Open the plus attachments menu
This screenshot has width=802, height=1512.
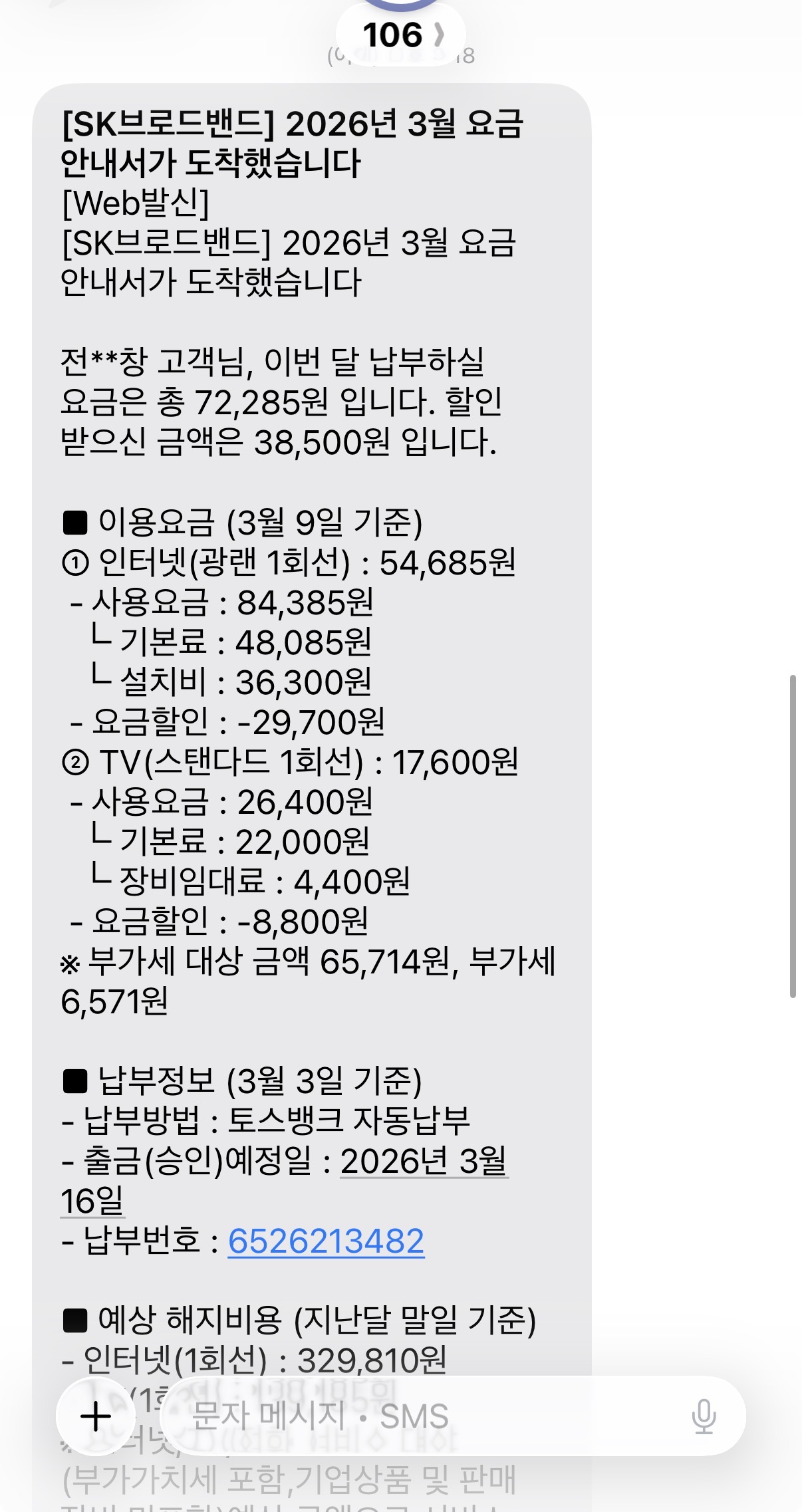[x=96, y=1416]
